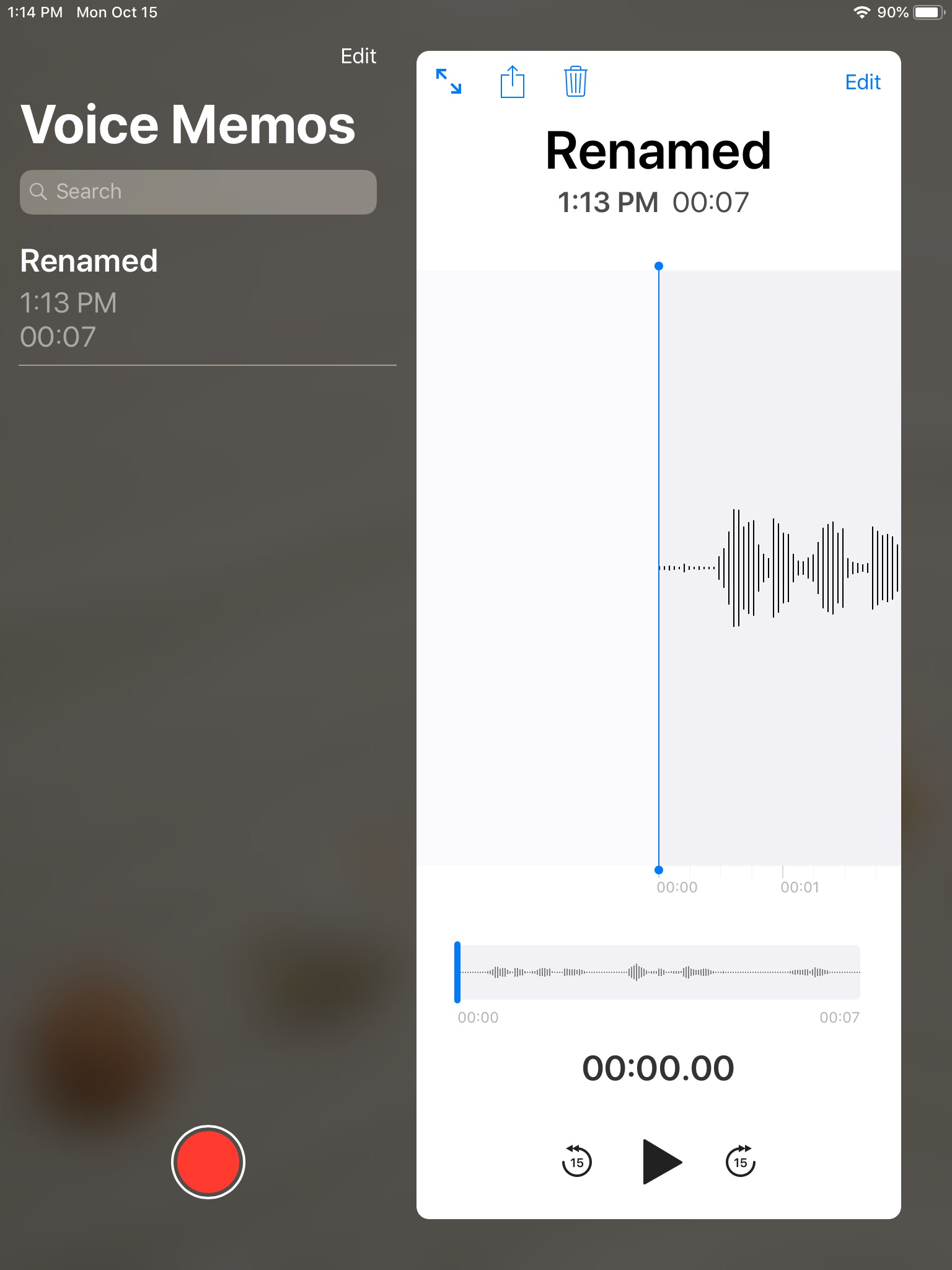
Task: Skip back 15 seconds
Action: click(576, 1161)
